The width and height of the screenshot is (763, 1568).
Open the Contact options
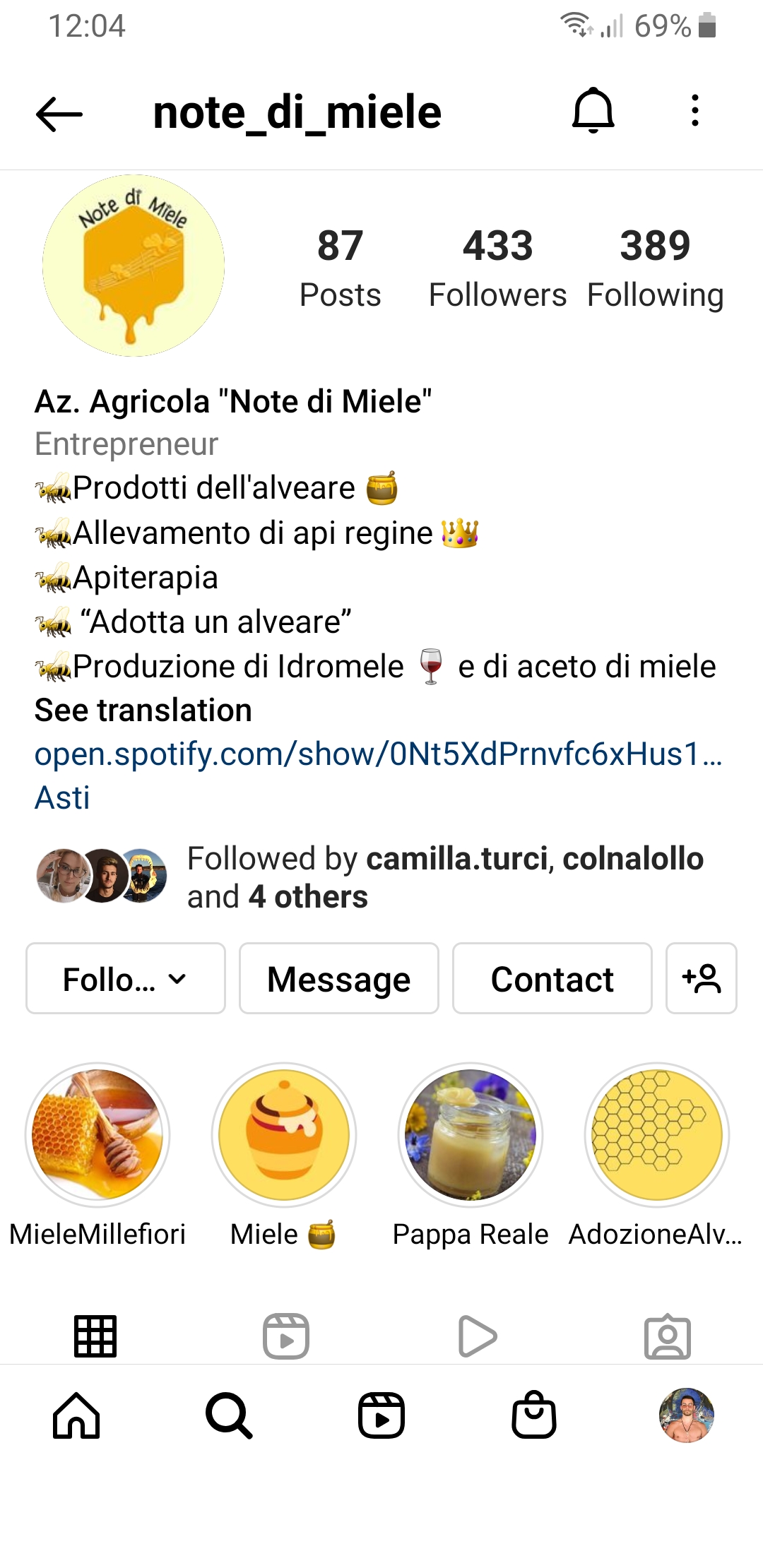552,979
